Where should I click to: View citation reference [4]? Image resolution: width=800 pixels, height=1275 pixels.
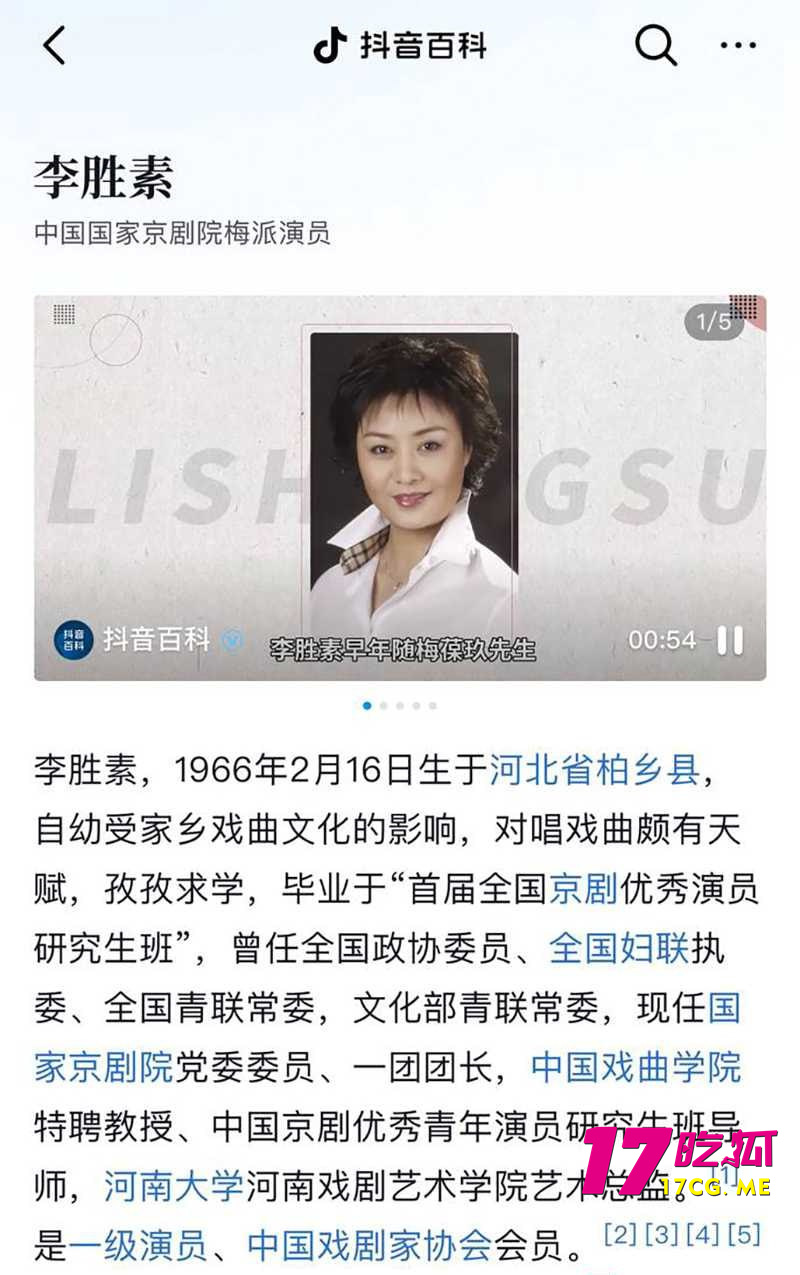pos(702,1233)
